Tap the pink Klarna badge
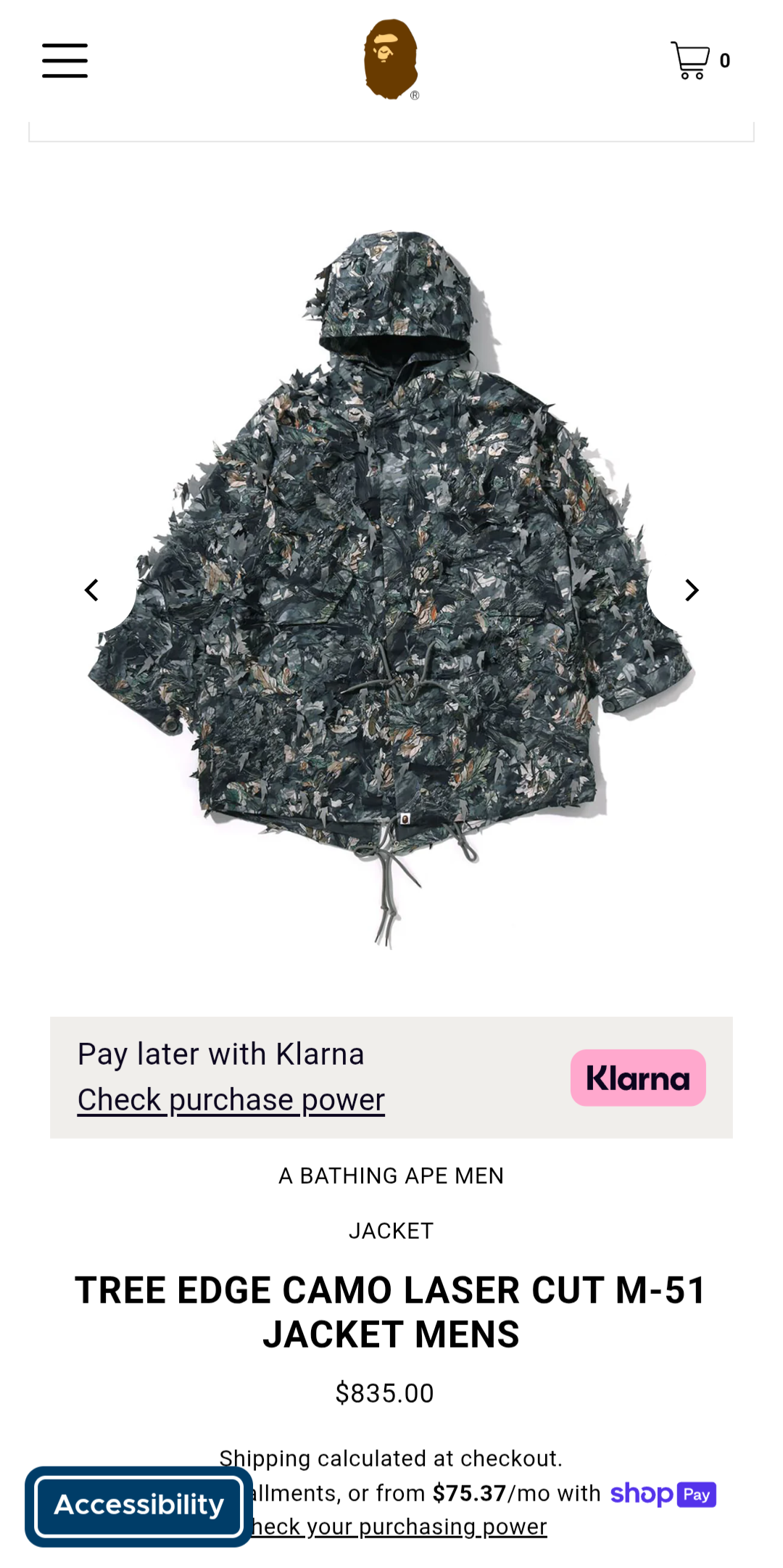The width and height of the screenshot is (783, 1568). coord(637,1078)
